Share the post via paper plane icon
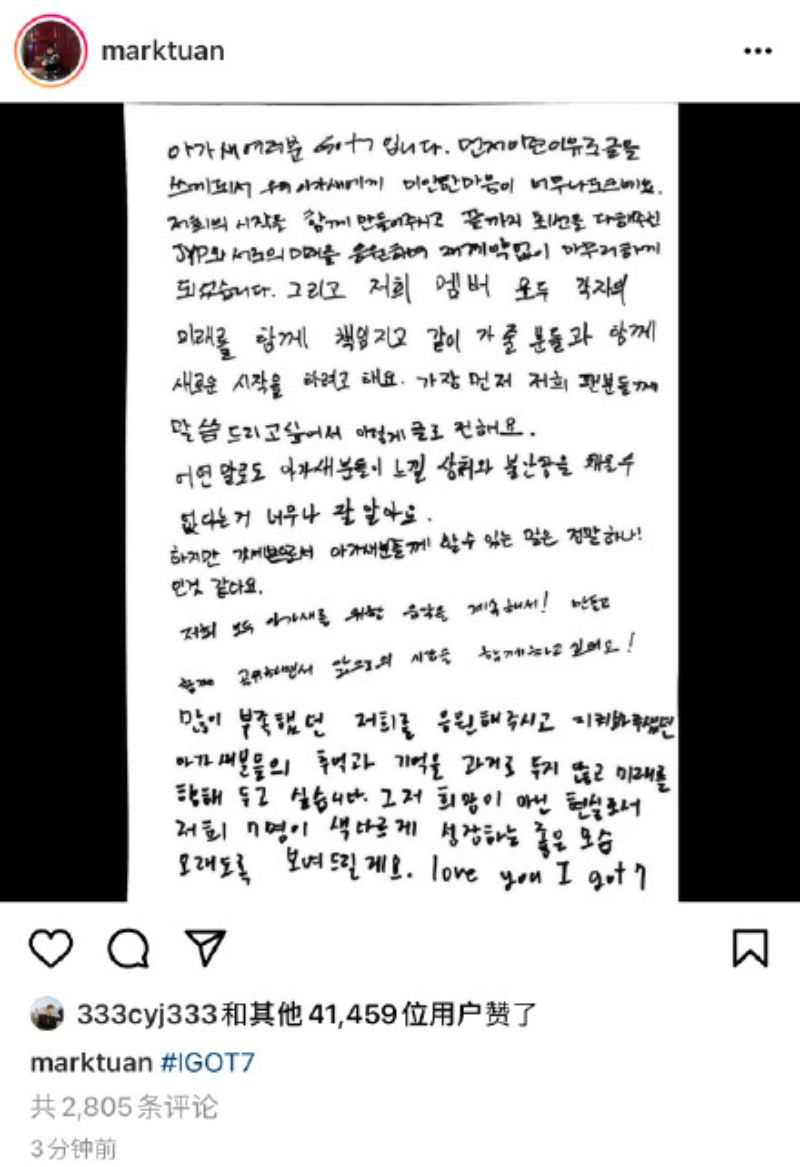The width and height of the screenshot is (800, 1167). [205, 947]
